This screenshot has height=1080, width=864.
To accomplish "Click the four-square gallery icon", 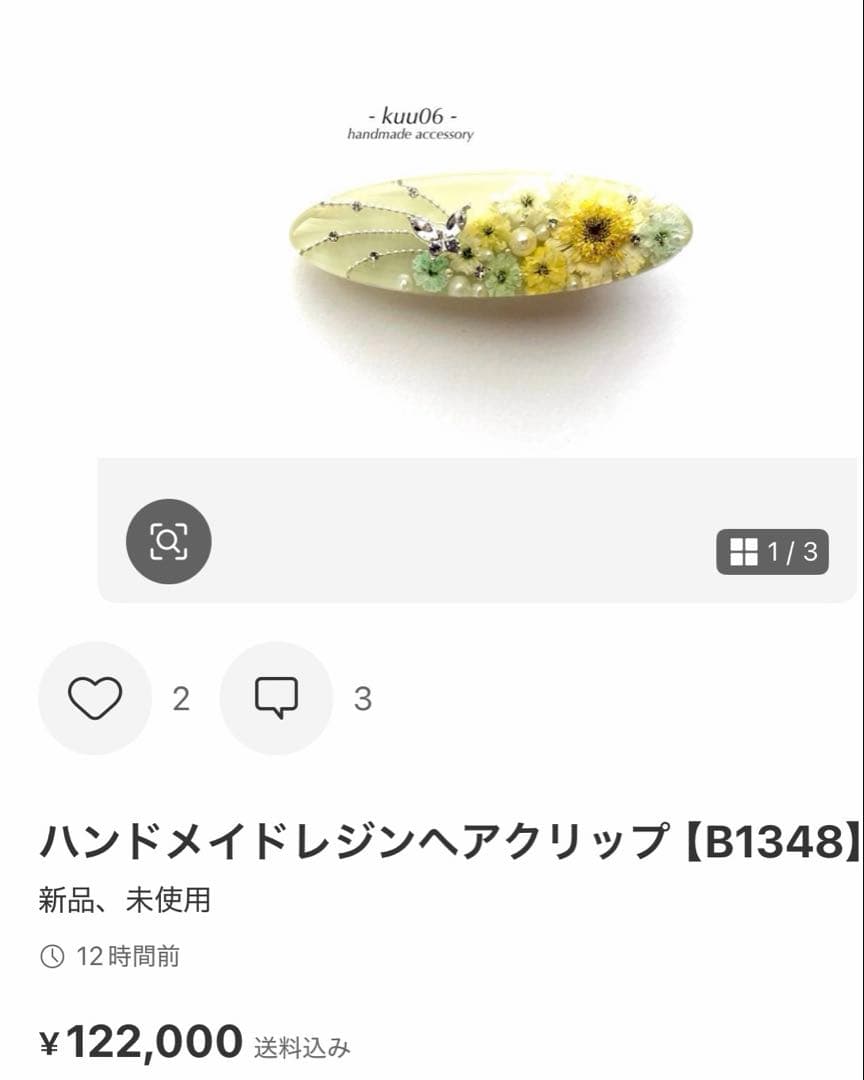I will click(x=742, y=551).
